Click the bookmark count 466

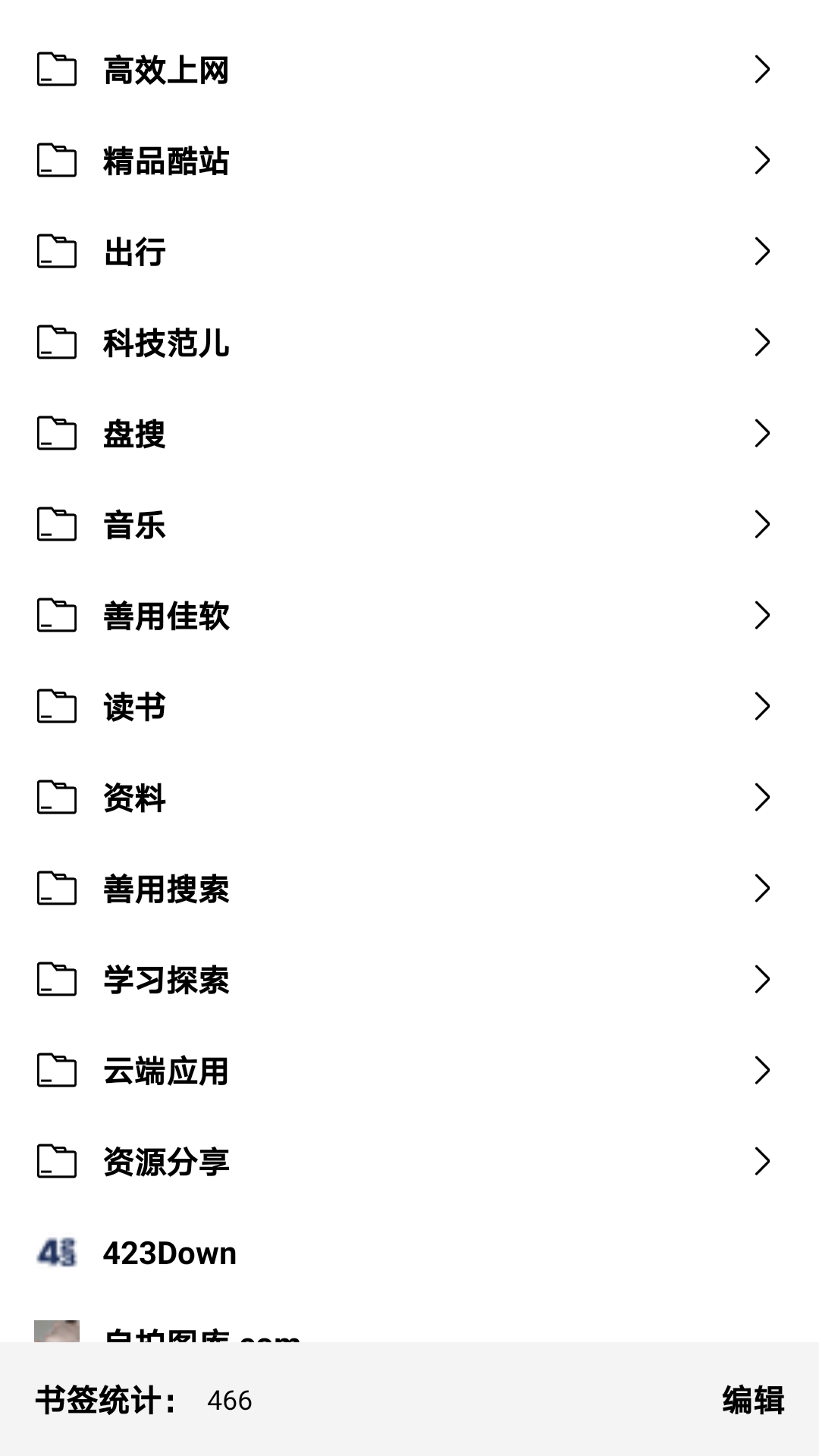point(230,1401)
